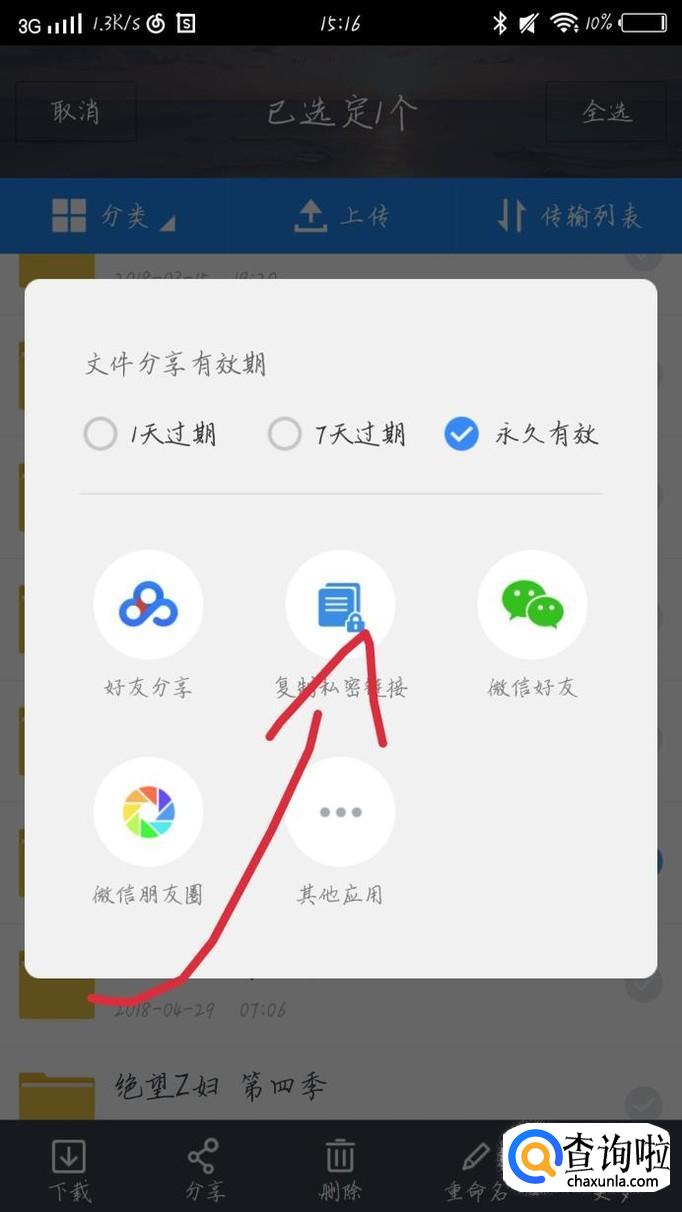This screenshot has height=1212, width=682.
Task: Tap 上传 to upload files
Action: click(341, 216)
